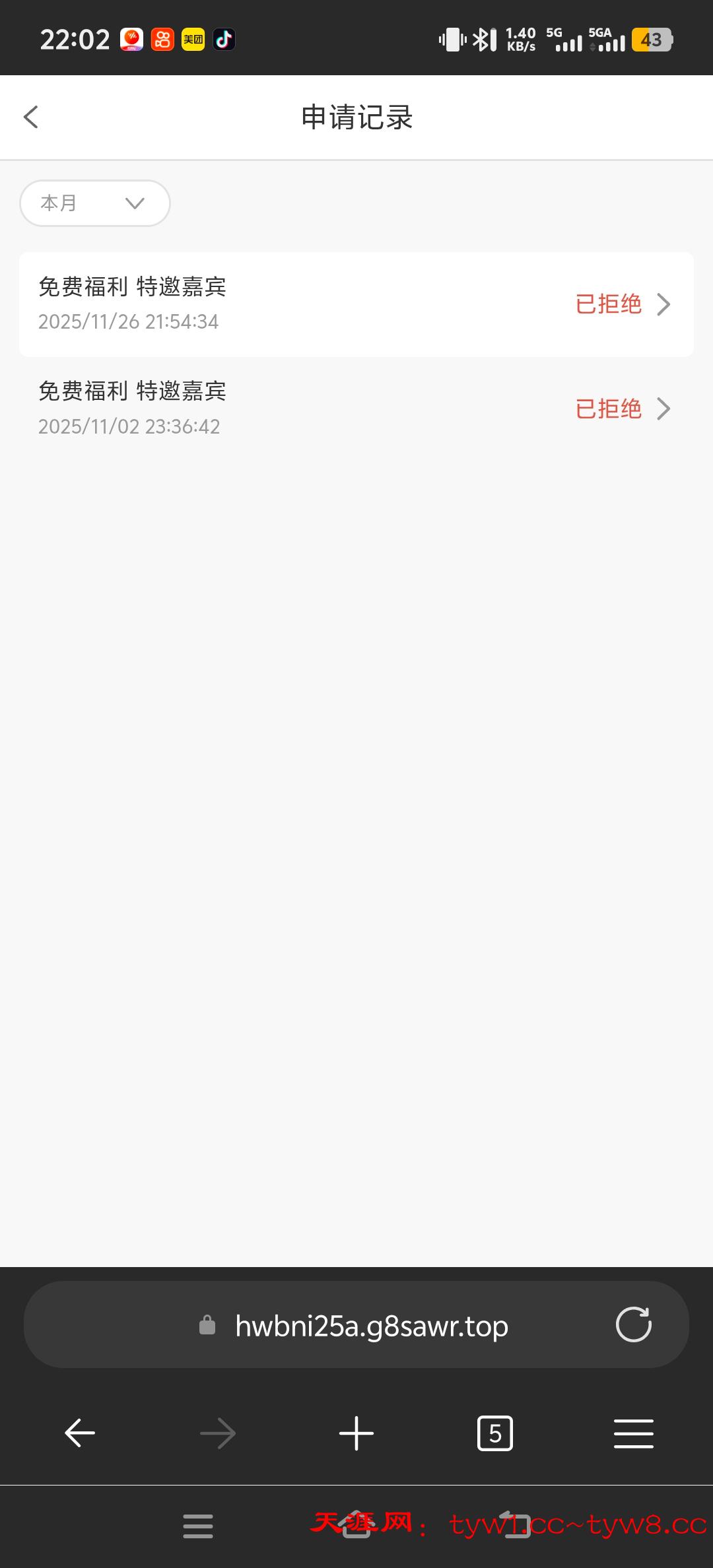Go back using the browser back arrow
Viewport: 713px width, 1568px height.
coord(80,1433)
